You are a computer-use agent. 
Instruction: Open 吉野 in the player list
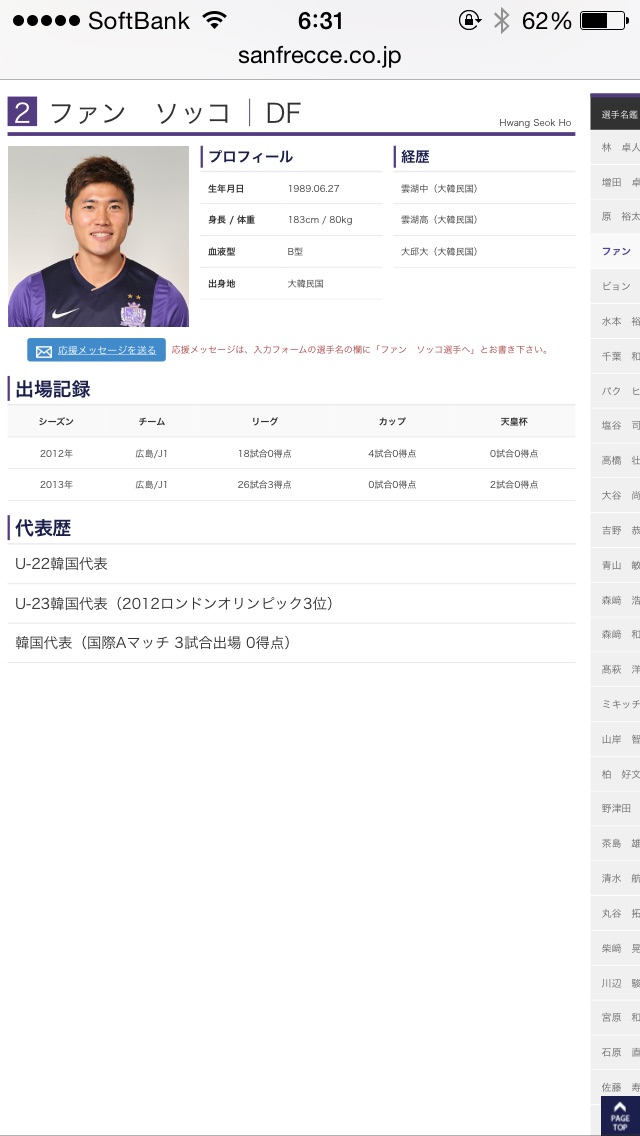619,530
